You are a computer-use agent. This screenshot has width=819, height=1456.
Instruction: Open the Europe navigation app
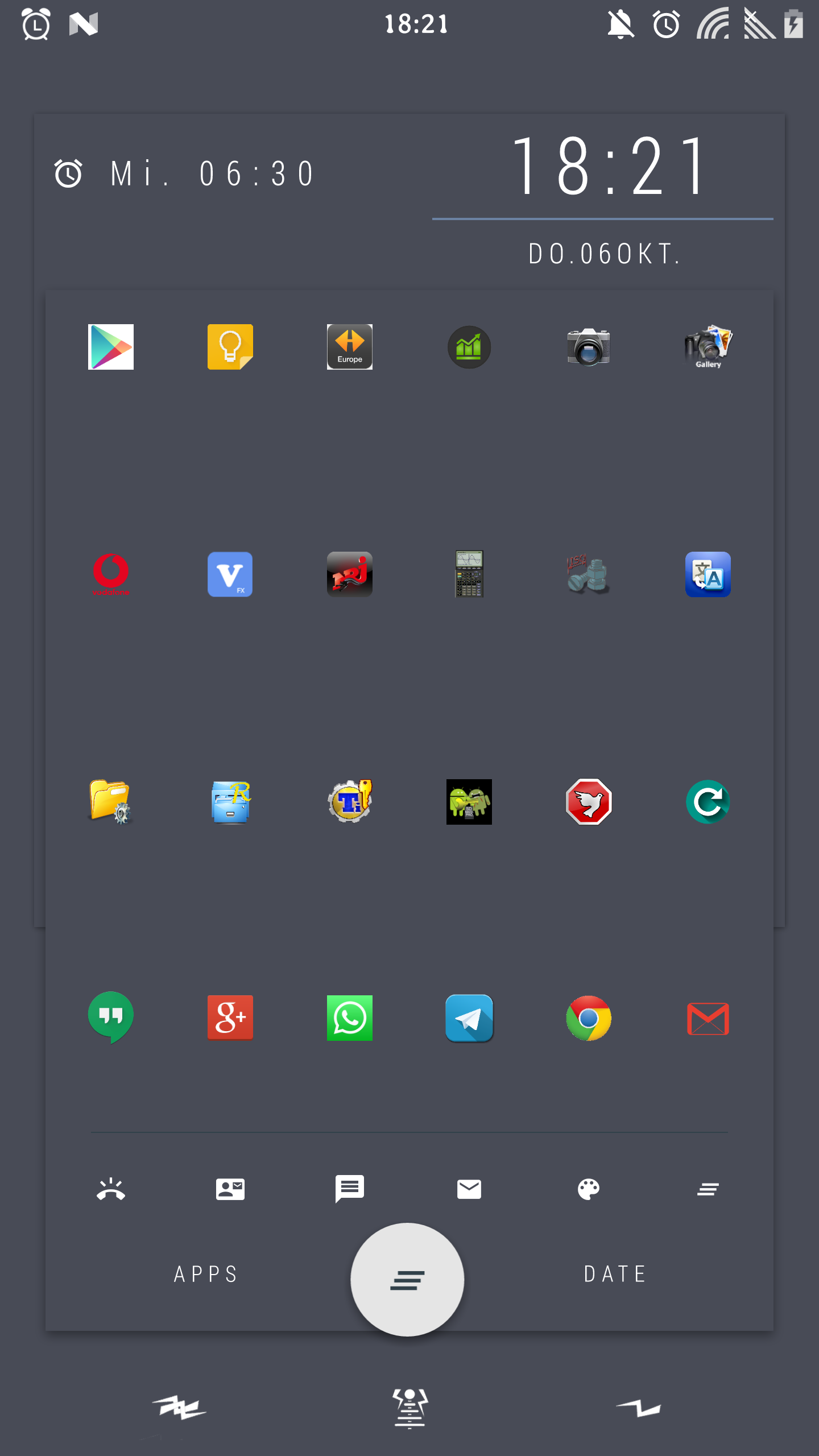tap(349, 347)
